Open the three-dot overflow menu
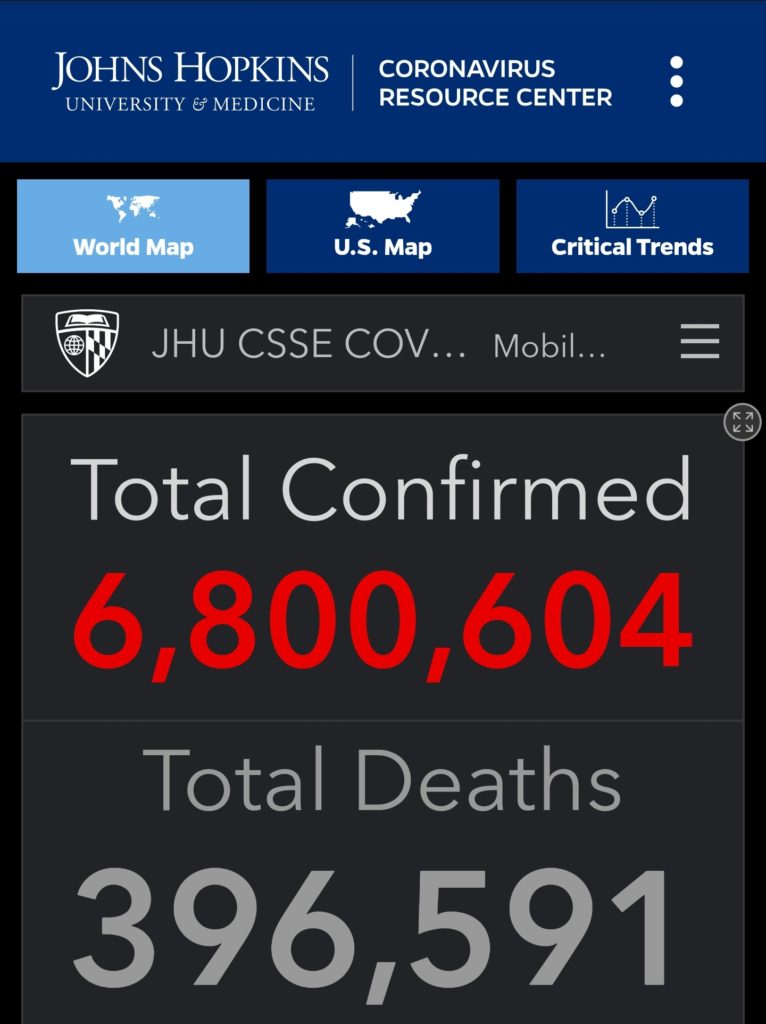Image resolution: width=766 pixels, height=1024 pixels. point(677,82)
